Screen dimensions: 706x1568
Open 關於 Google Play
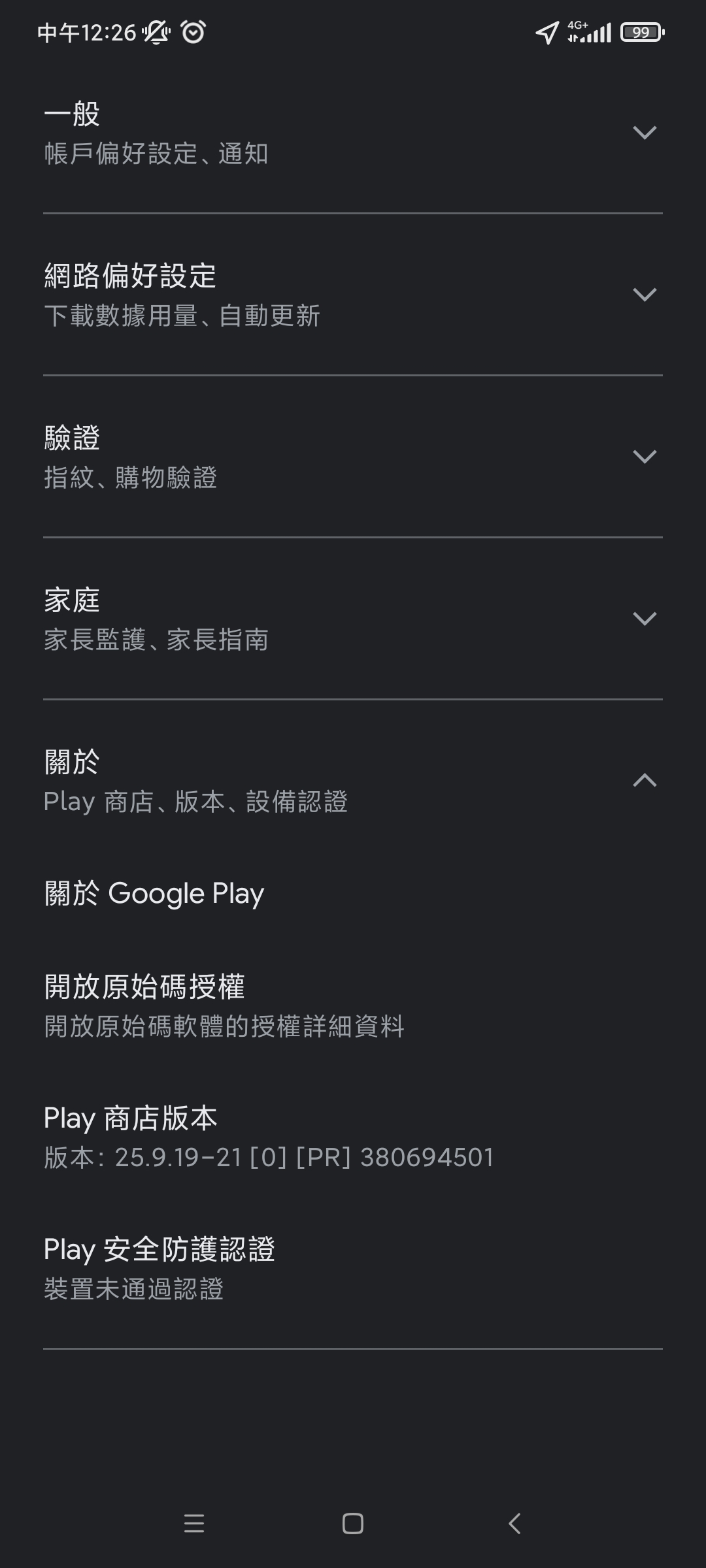coord(353,893)
